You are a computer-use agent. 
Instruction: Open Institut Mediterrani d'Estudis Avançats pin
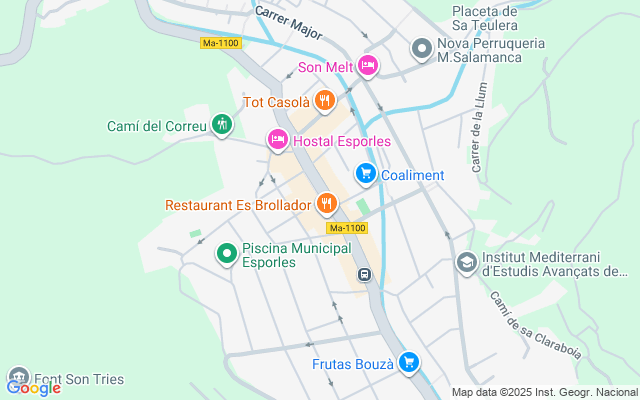467,263
